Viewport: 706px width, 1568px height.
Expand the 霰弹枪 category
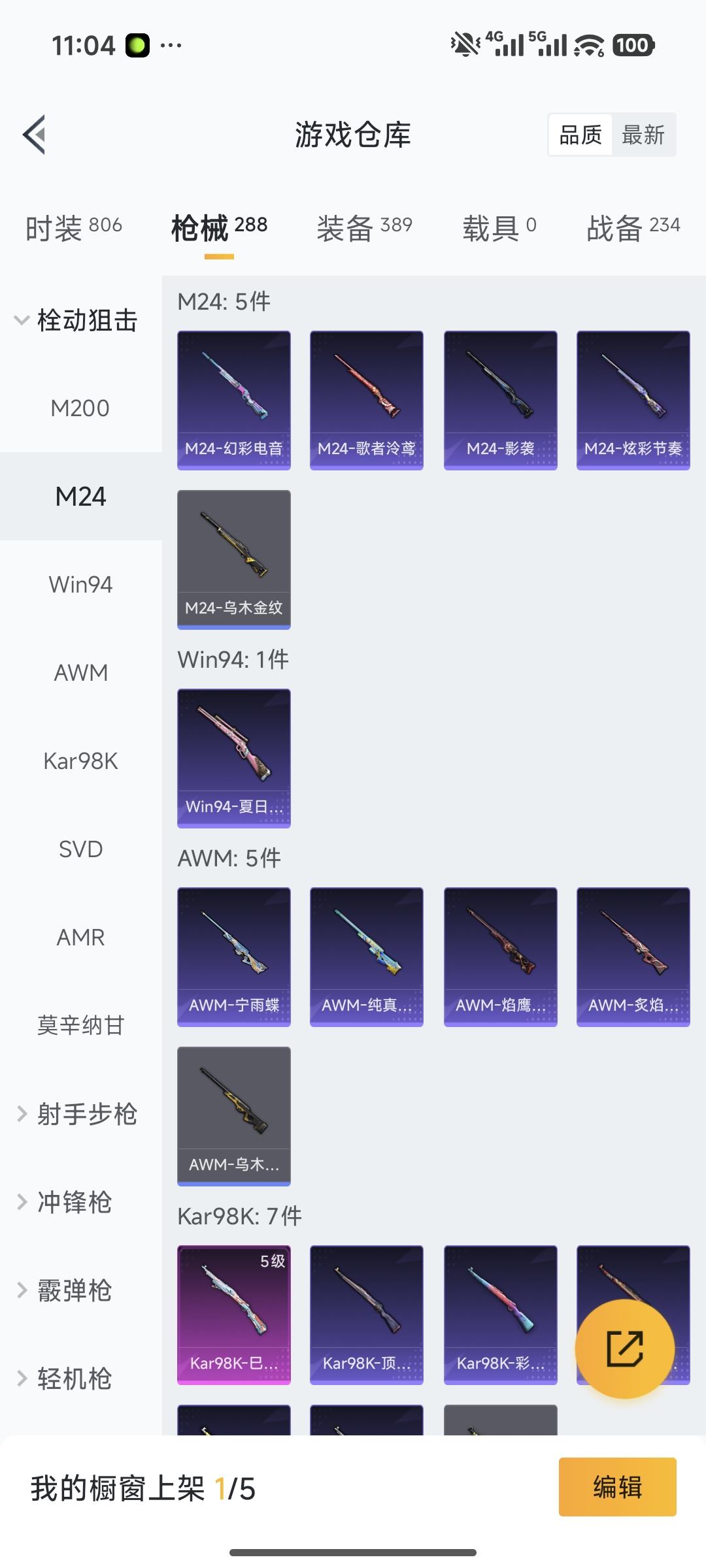coord(80,1288)
